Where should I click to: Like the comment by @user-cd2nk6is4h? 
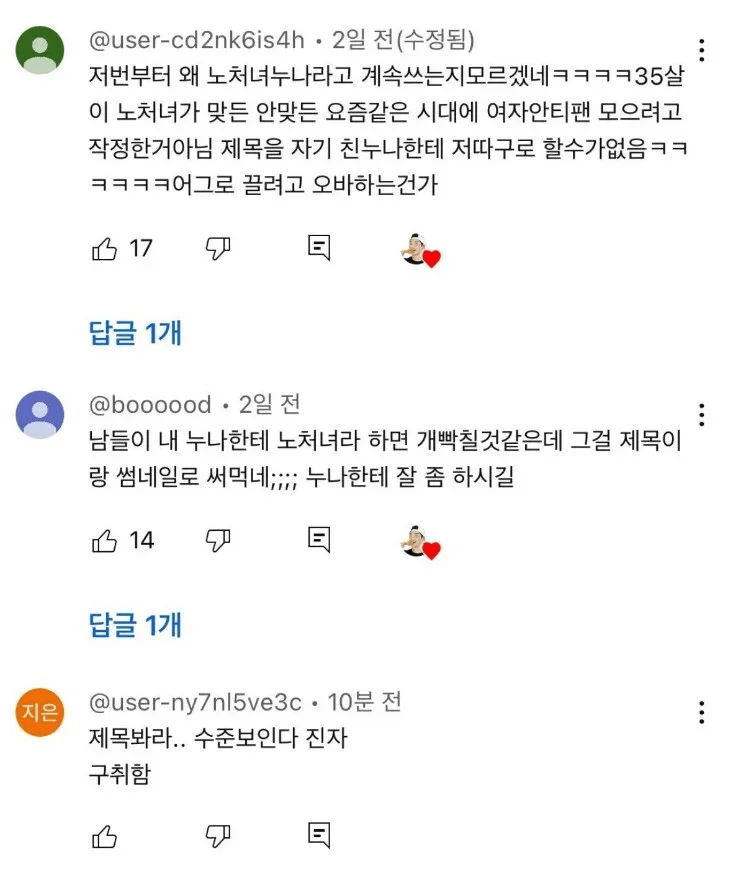pyautogui.click(x=104, y=248)
